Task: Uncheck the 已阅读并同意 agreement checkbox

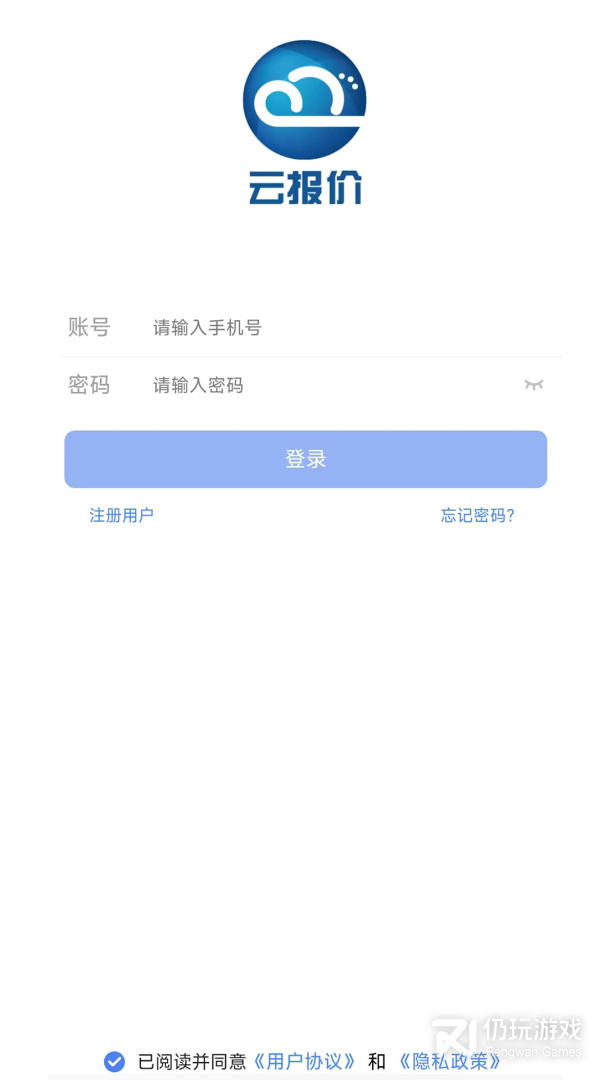Action: point(115,1061)
